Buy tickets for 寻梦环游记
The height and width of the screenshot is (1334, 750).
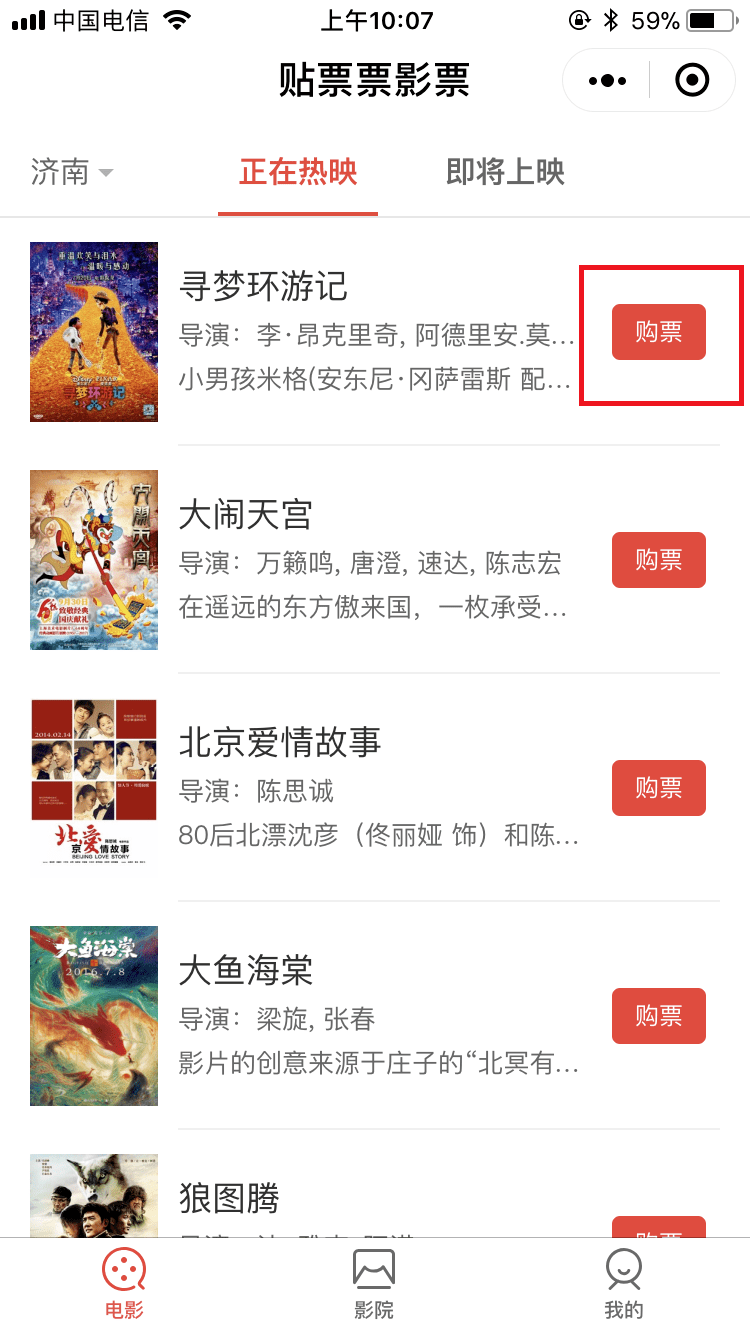click(x=659, y=332)
